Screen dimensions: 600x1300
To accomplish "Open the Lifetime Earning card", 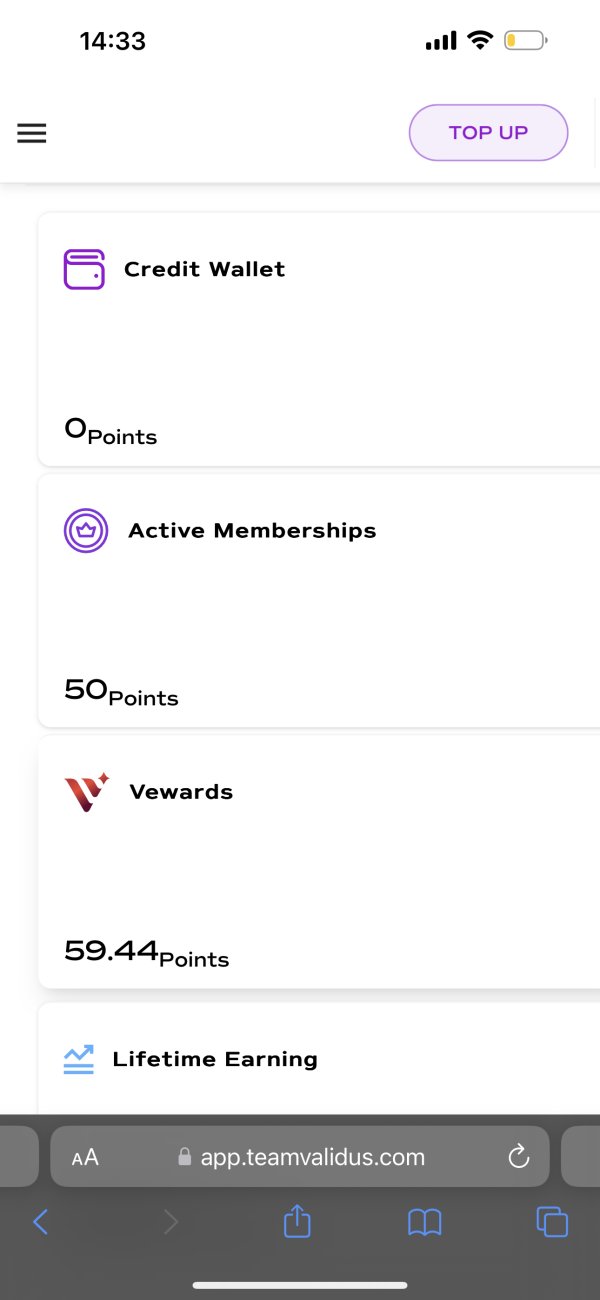I will (x=319, y=1058).
